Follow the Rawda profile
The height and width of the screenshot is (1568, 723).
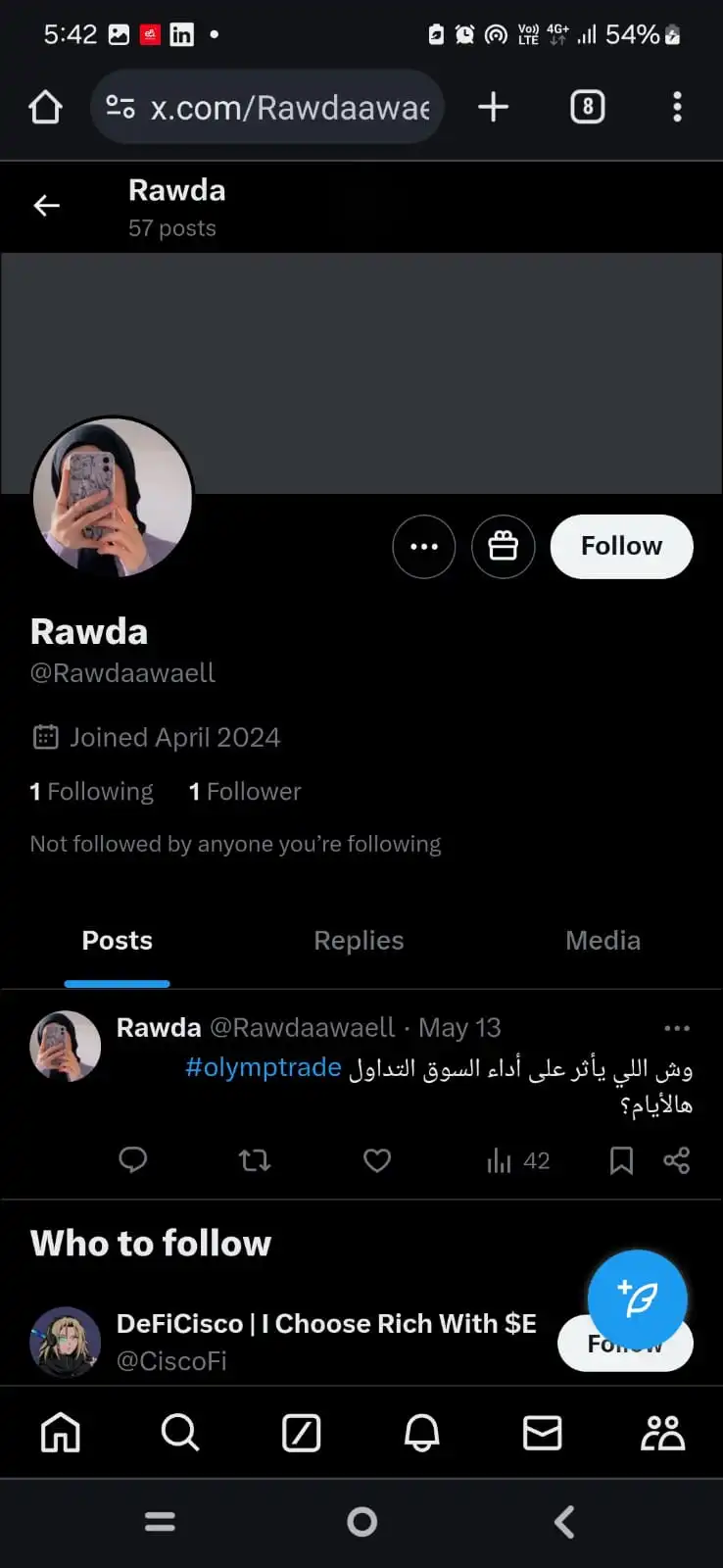pyautogui.click(x=621, y=546)
